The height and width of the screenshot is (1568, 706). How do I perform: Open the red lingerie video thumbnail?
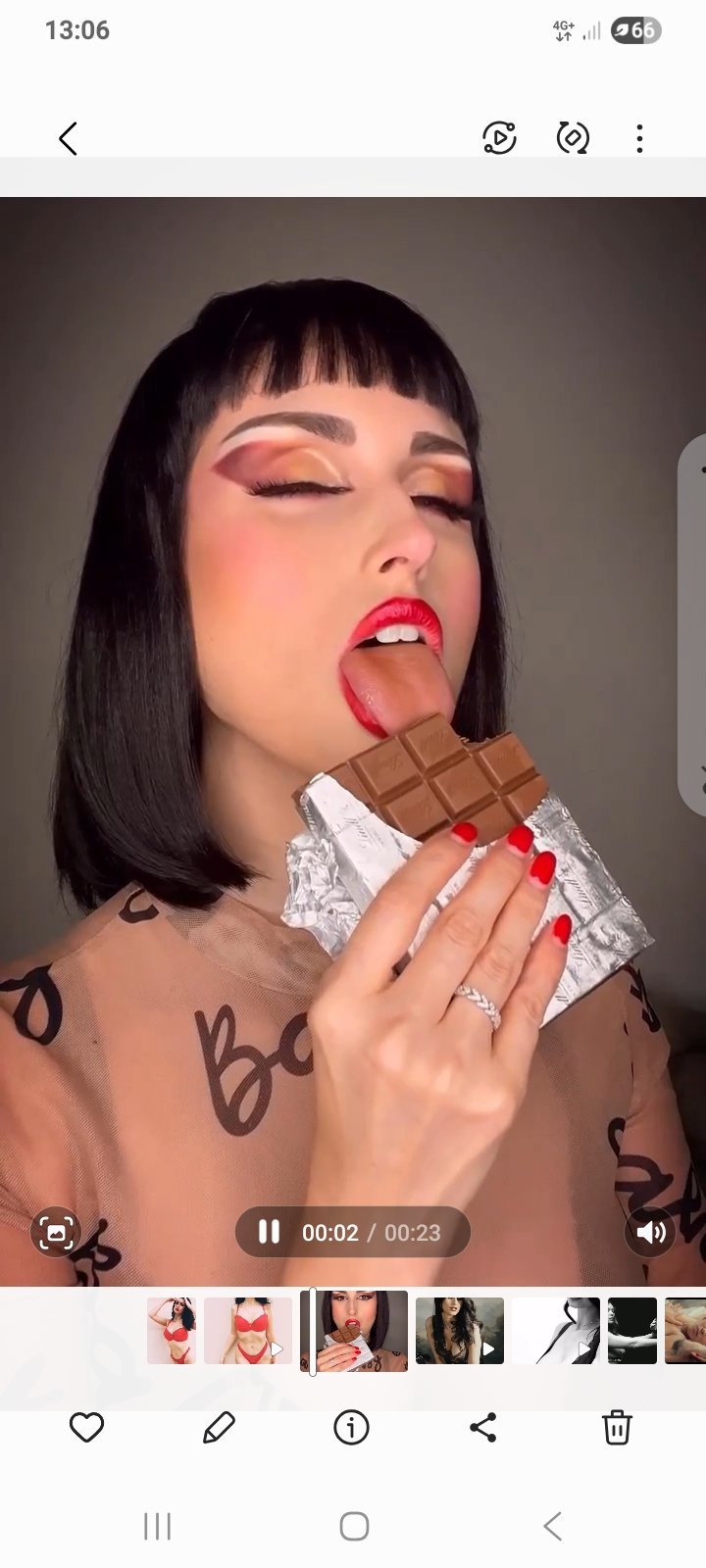pos(248,1331)
